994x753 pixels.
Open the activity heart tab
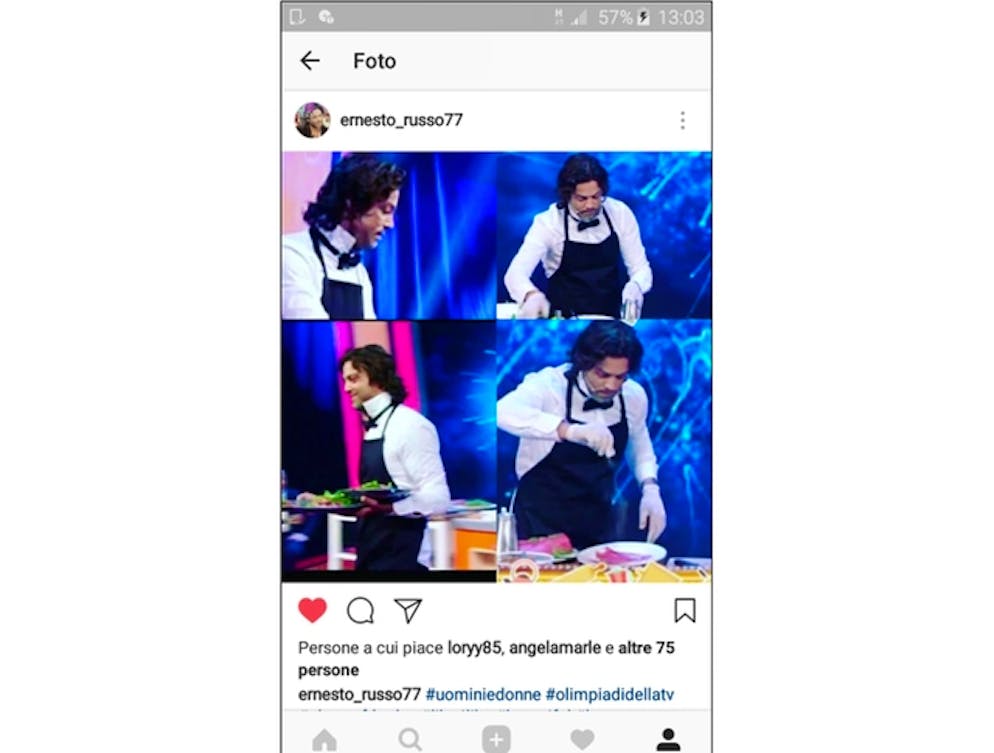coord(582,740)
